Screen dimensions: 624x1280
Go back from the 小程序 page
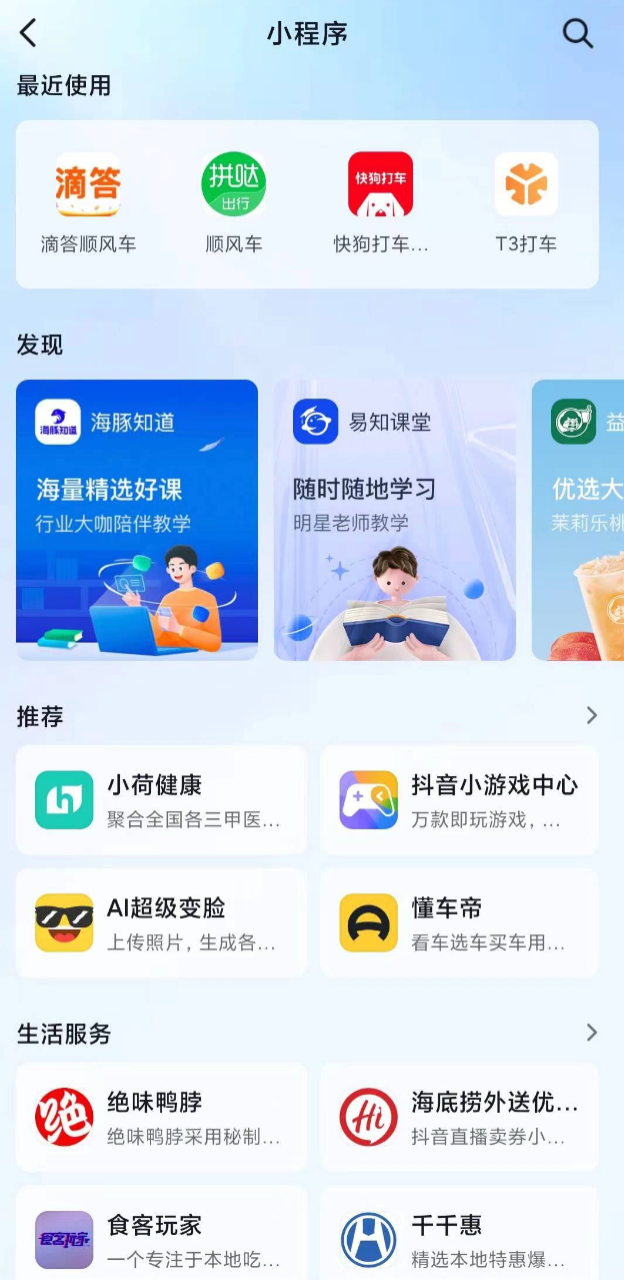pyautogui.click(x=28, y=33)
